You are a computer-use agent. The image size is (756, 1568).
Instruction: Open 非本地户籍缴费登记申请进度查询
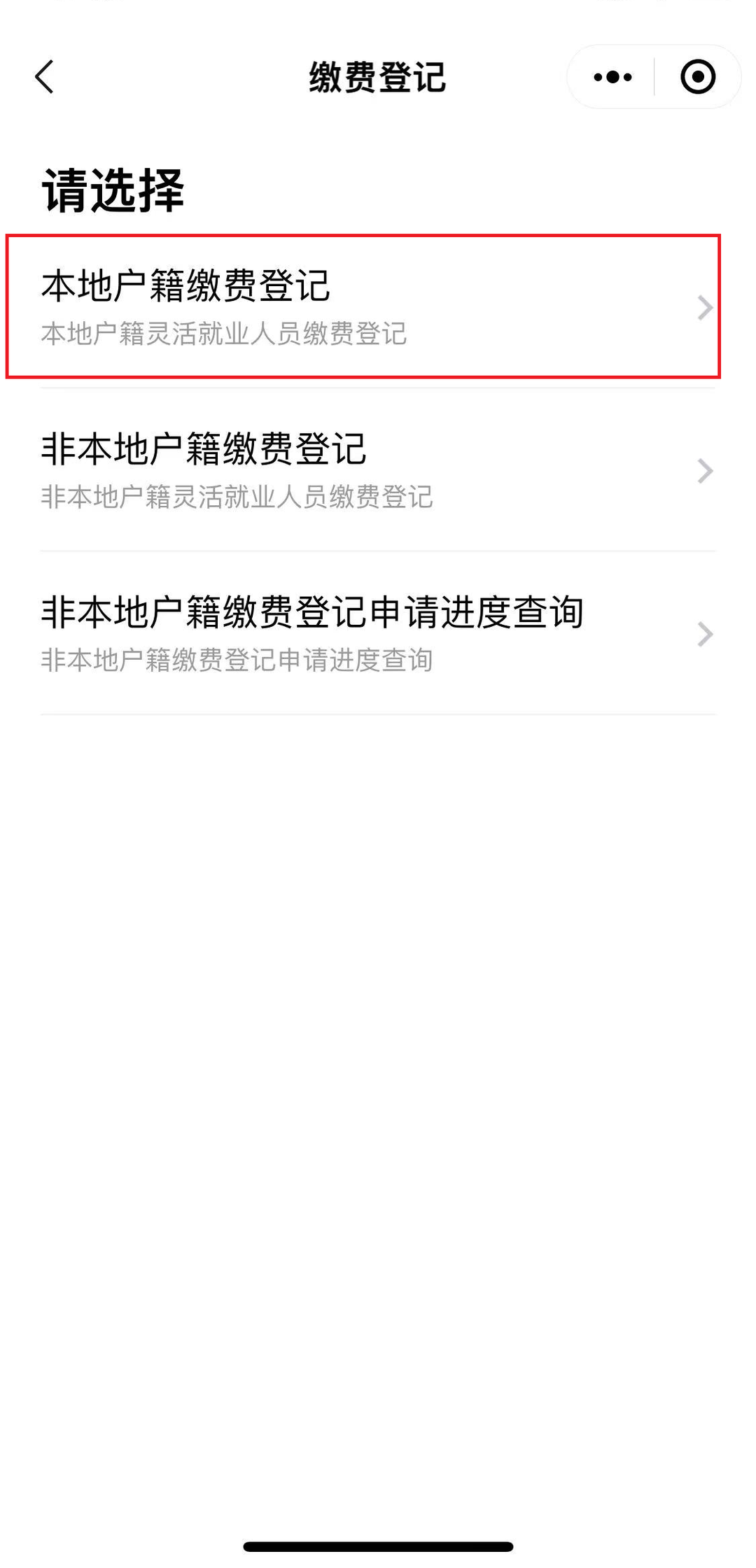point(378,633)
